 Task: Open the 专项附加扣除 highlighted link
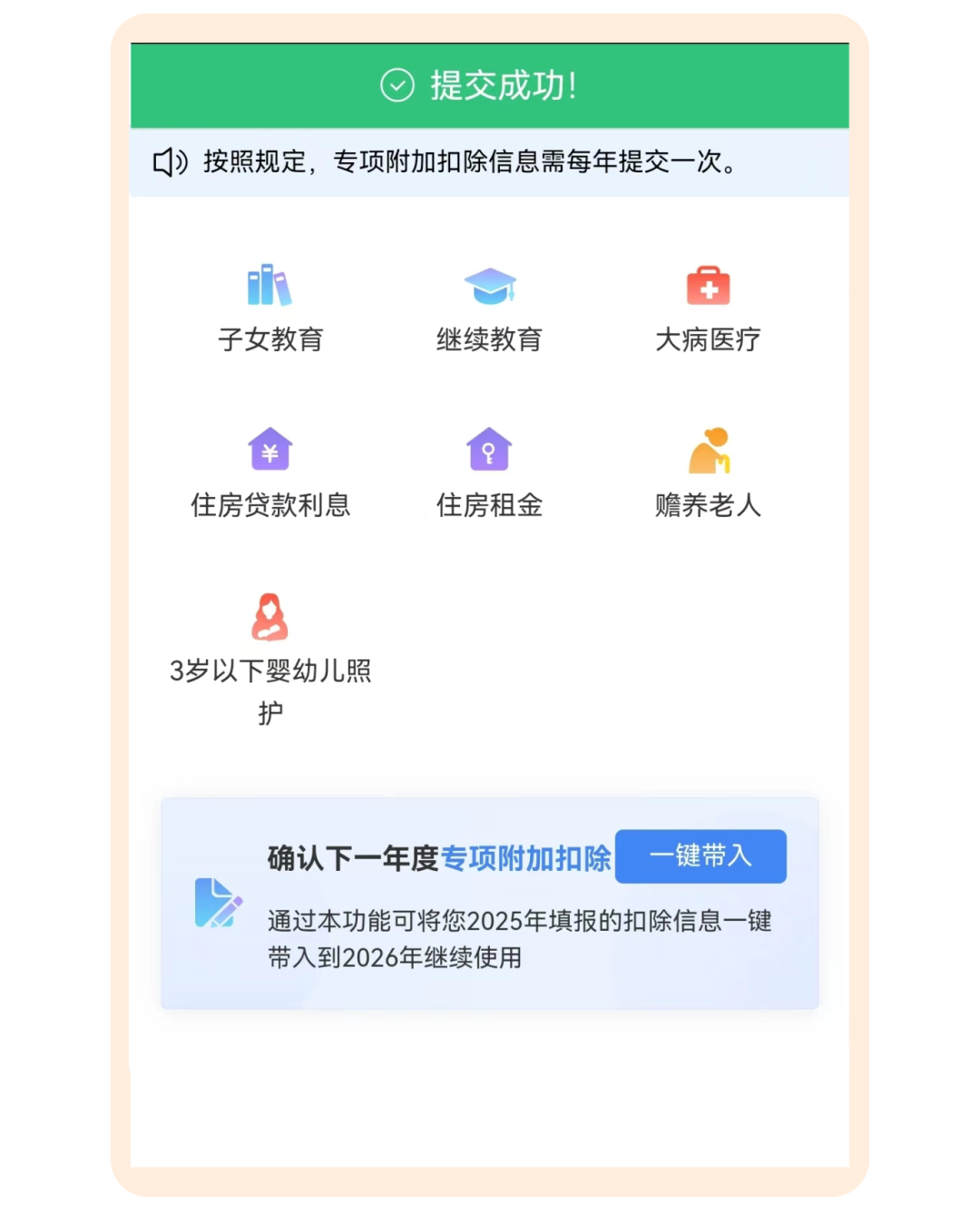point(526,855)
